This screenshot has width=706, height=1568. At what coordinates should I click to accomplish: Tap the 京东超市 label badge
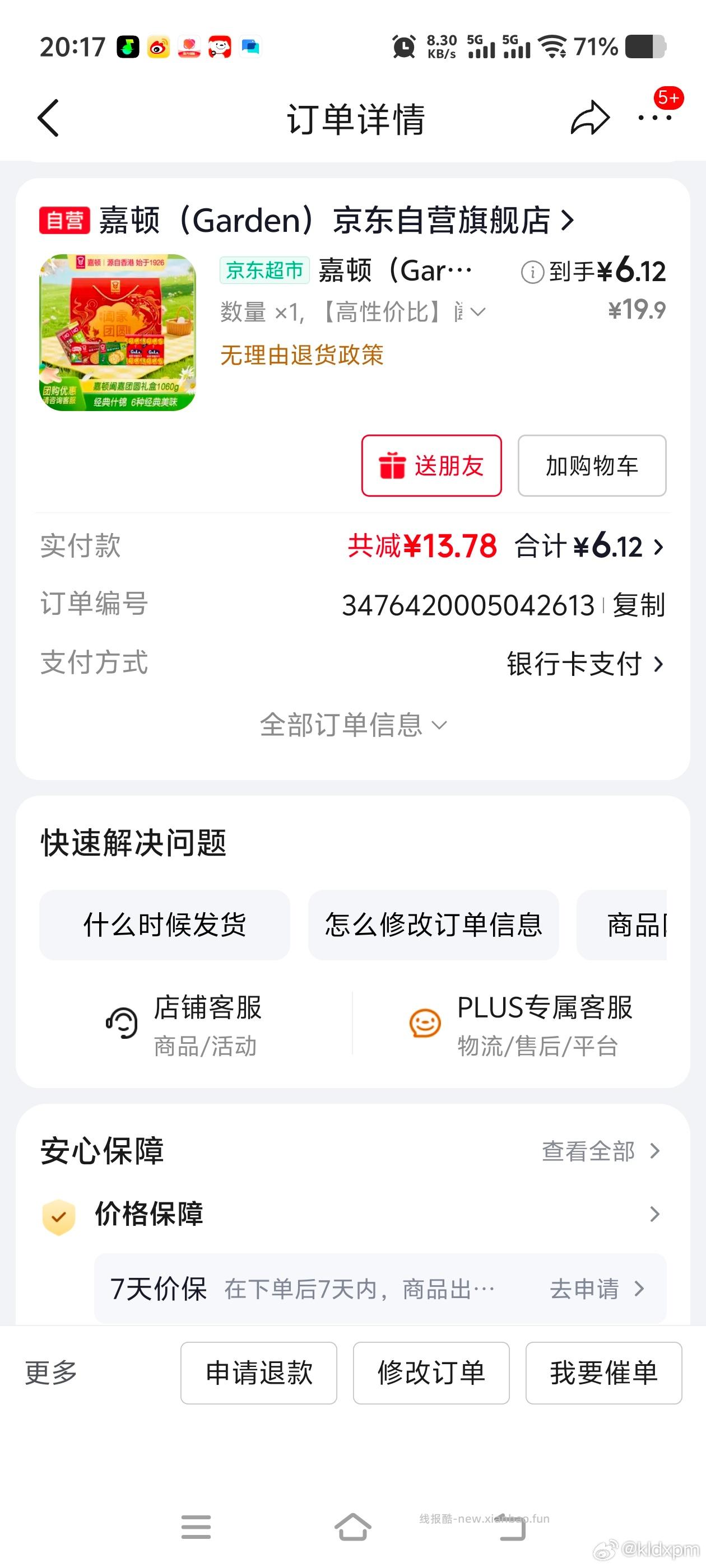pyautogui.click(x=265, y=272)
